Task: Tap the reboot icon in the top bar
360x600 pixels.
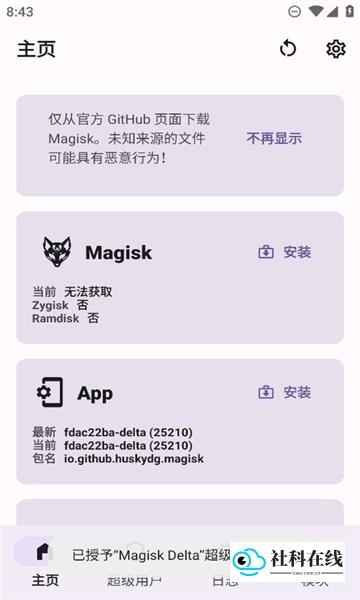Action: 288,49
